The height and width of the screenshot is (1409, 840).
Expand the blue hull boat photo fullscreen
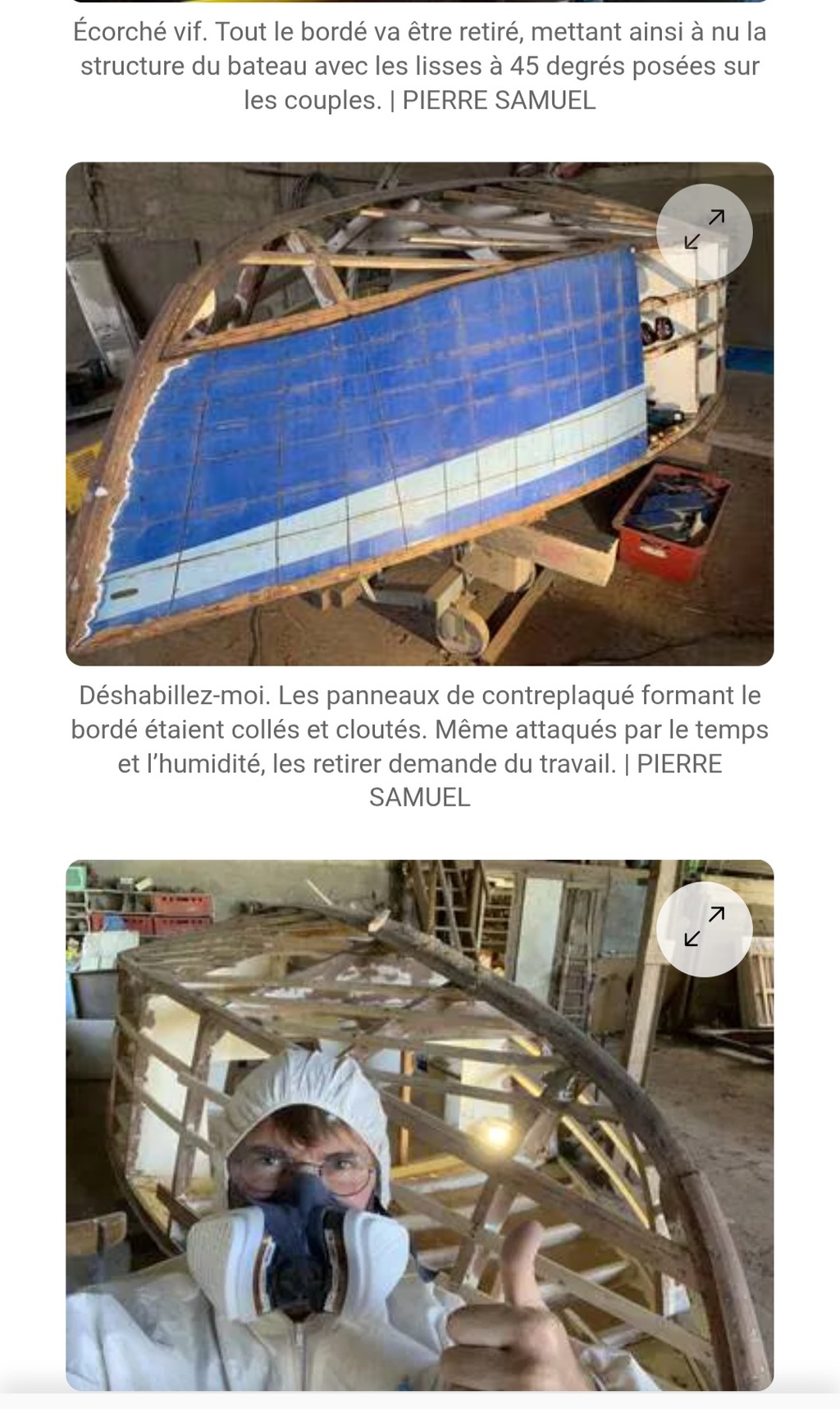(x=704, y=230)
